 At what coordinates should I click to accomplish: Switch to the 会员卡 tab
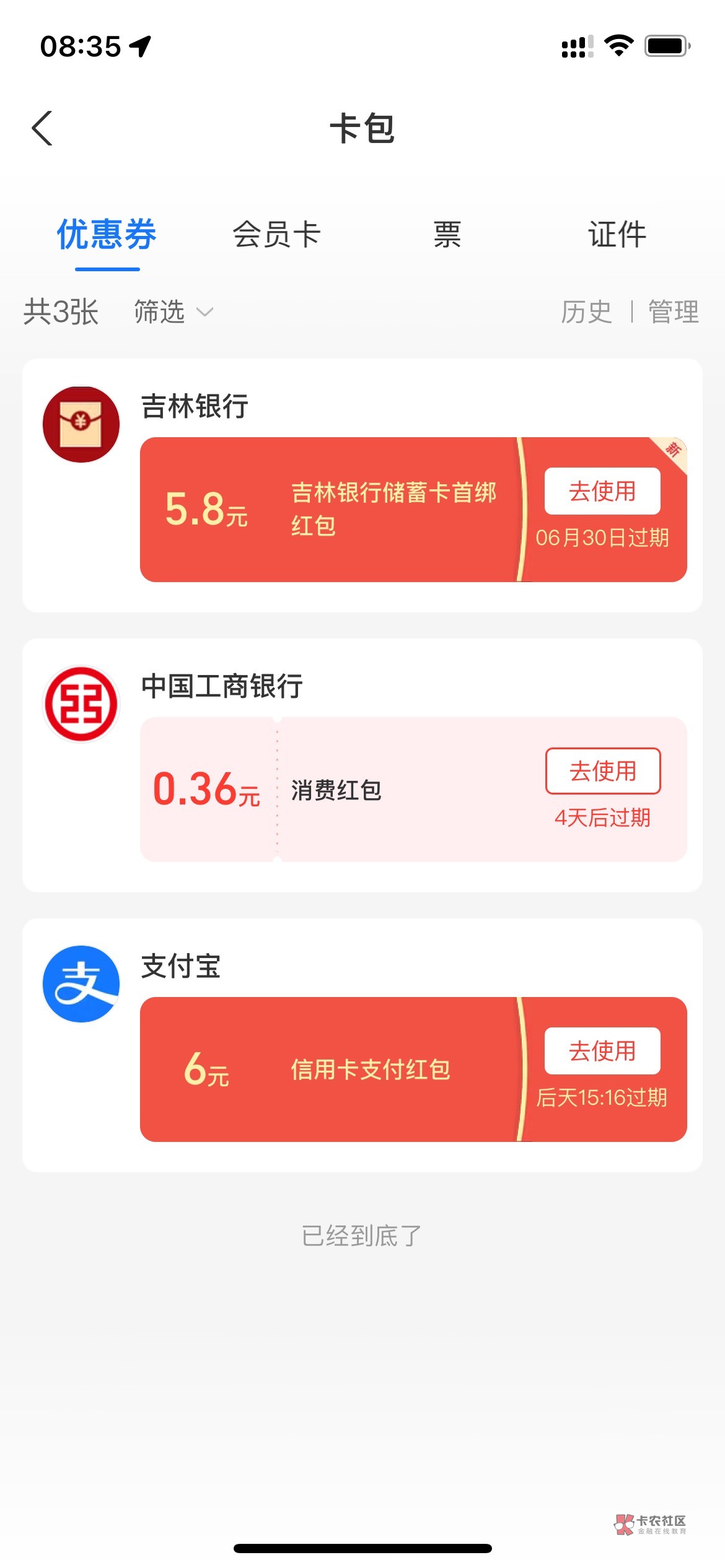coord(276,235)
